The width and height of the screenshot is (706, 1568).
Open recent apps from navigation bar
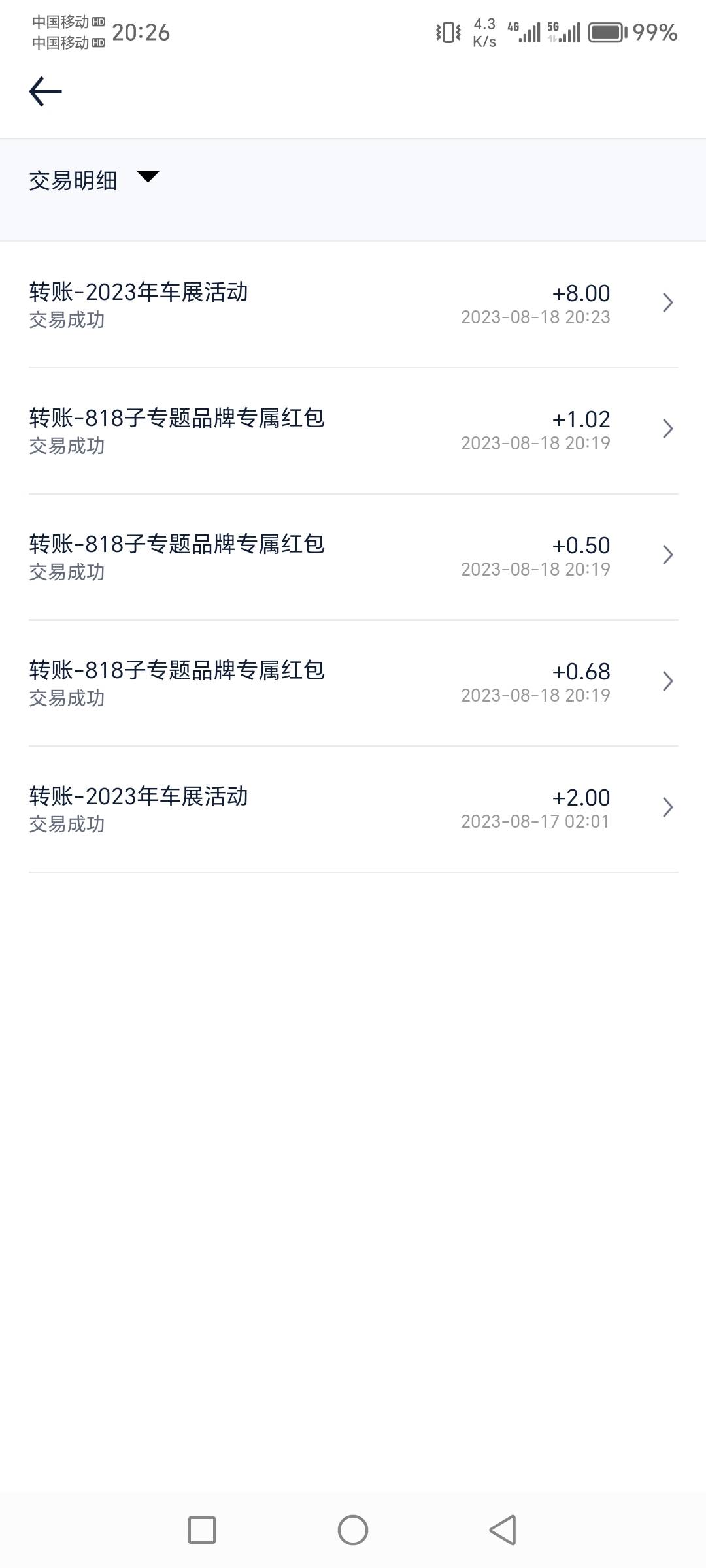click(x=202, y=1530)
